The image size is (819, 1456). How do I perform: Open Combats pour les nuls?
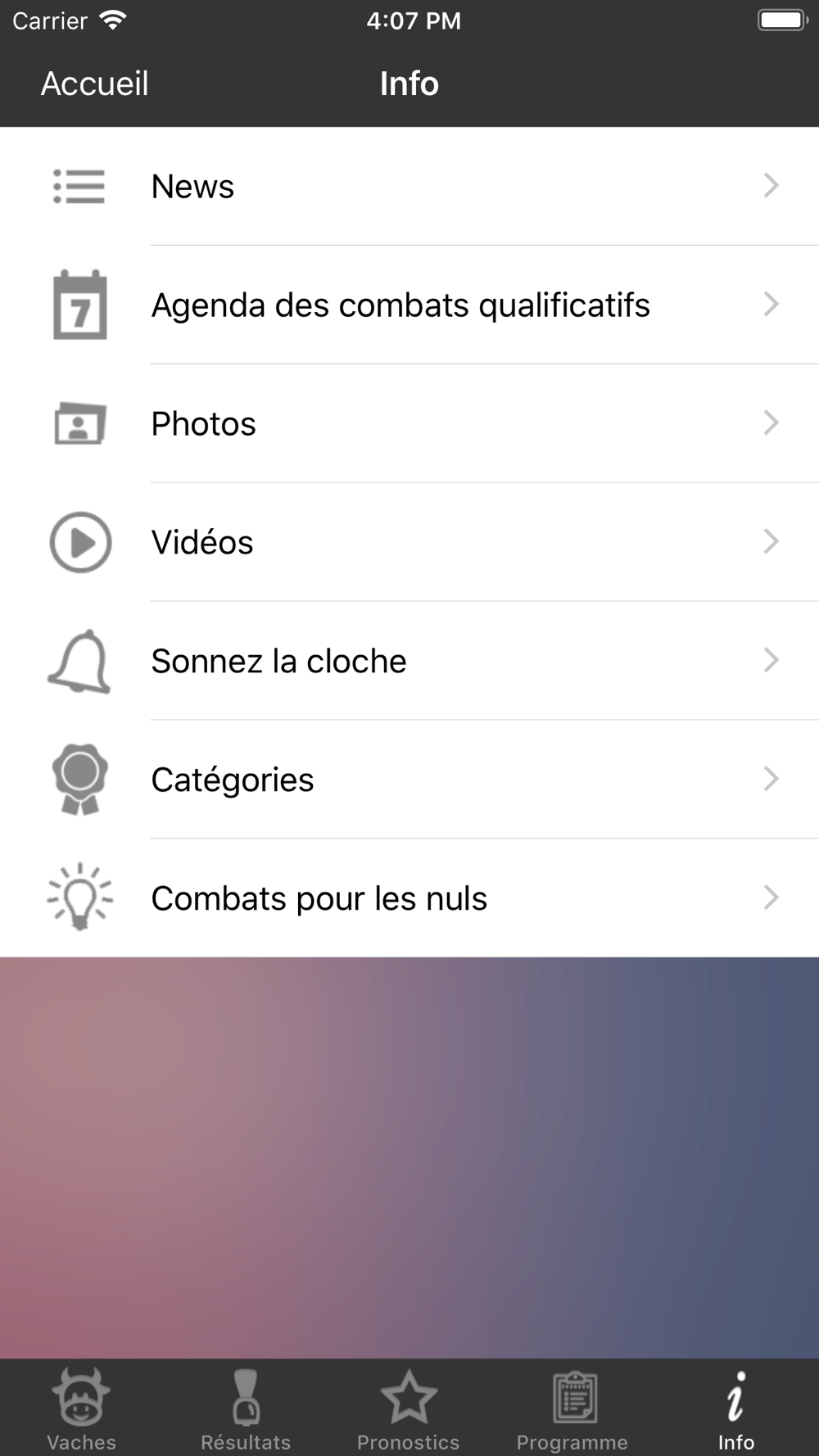[x=409, y=898]
